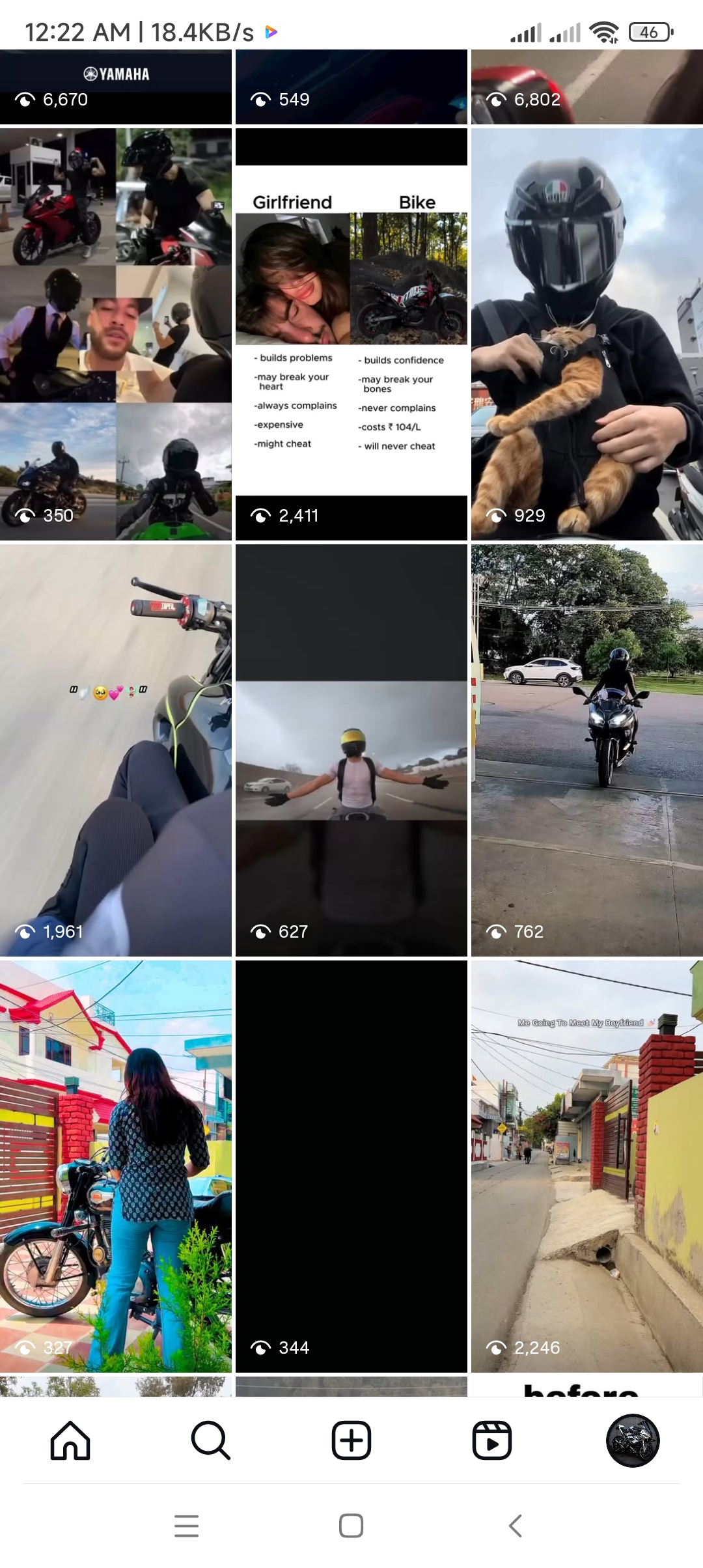Open the reel with 762 views
The width and height of the screenshot is (703, 1568).
click(x=587, y=750)
